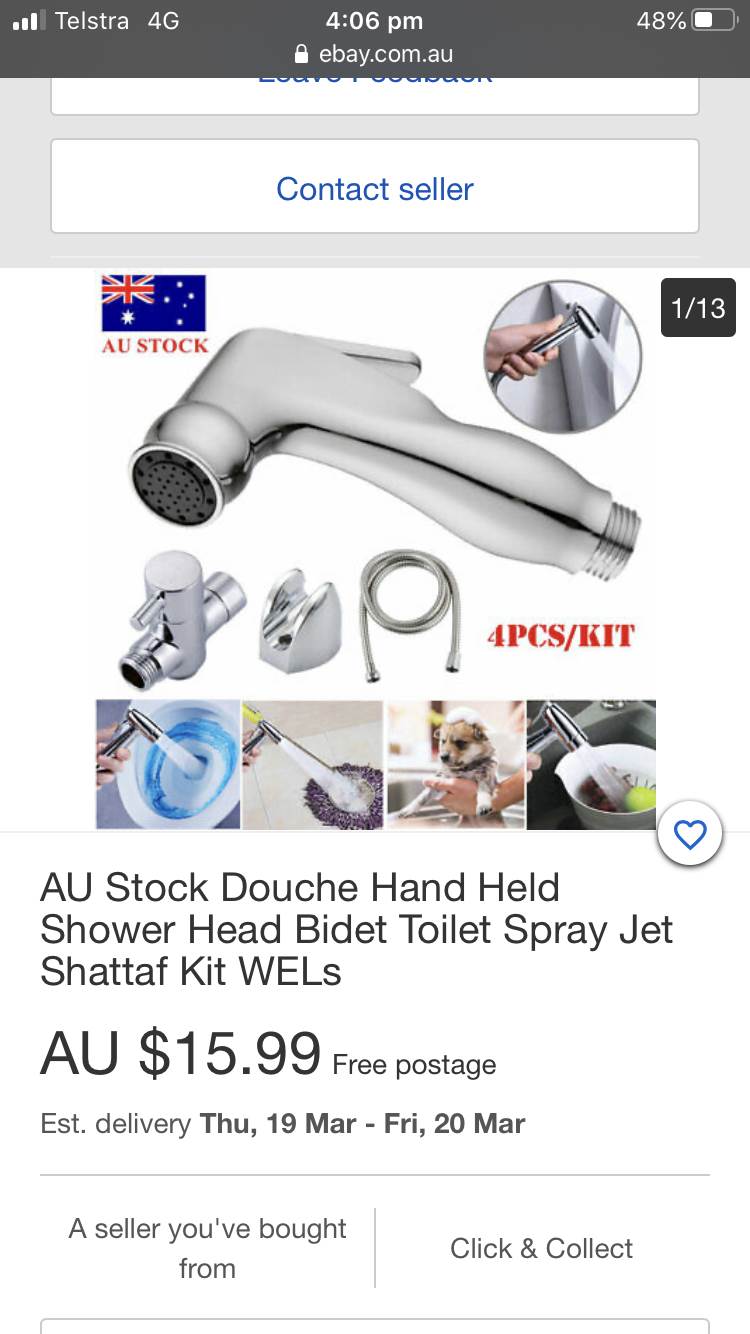Open the Leave Feedback button

(375, 95)
